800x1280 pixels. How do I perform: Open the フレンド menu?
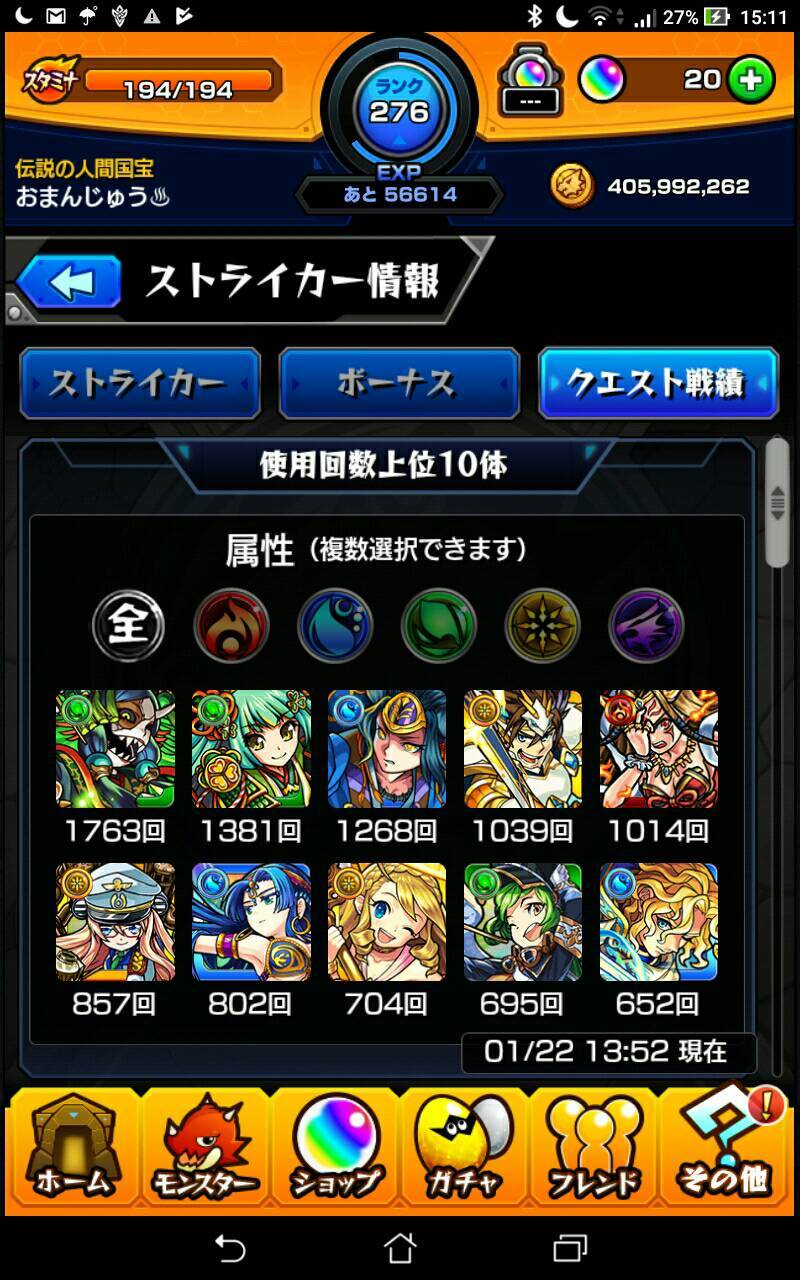[x=594, y=1150]
